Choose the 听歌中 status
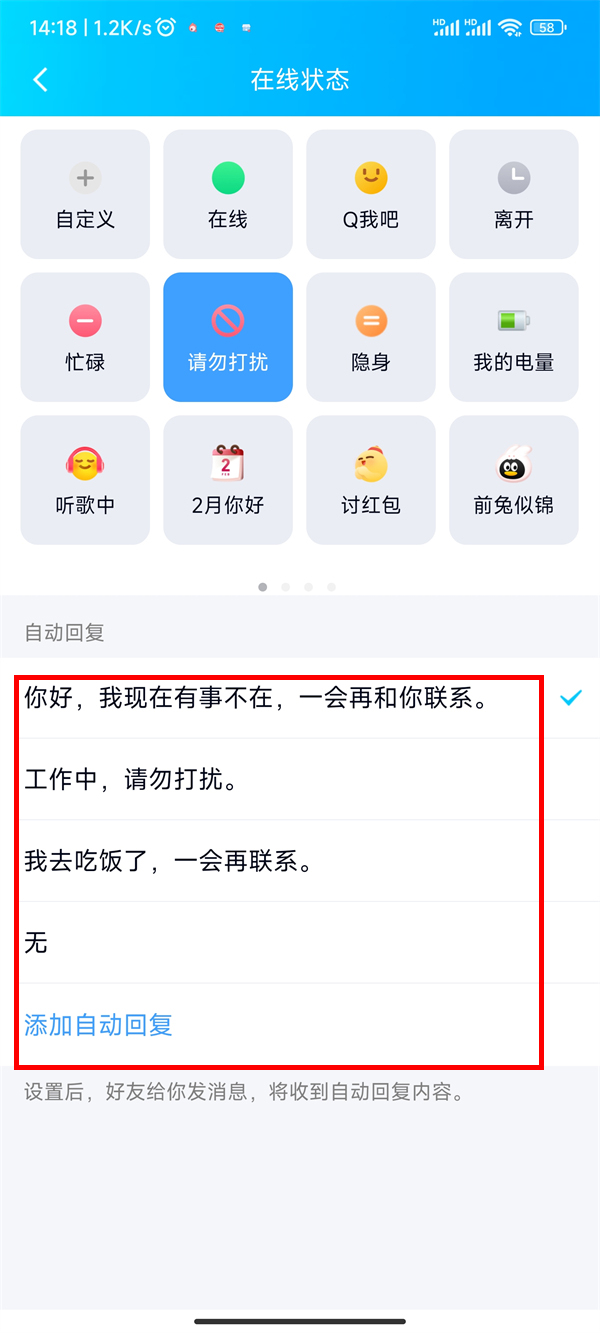This screenshot has height=1333, width=600. [x=85, y=480]
